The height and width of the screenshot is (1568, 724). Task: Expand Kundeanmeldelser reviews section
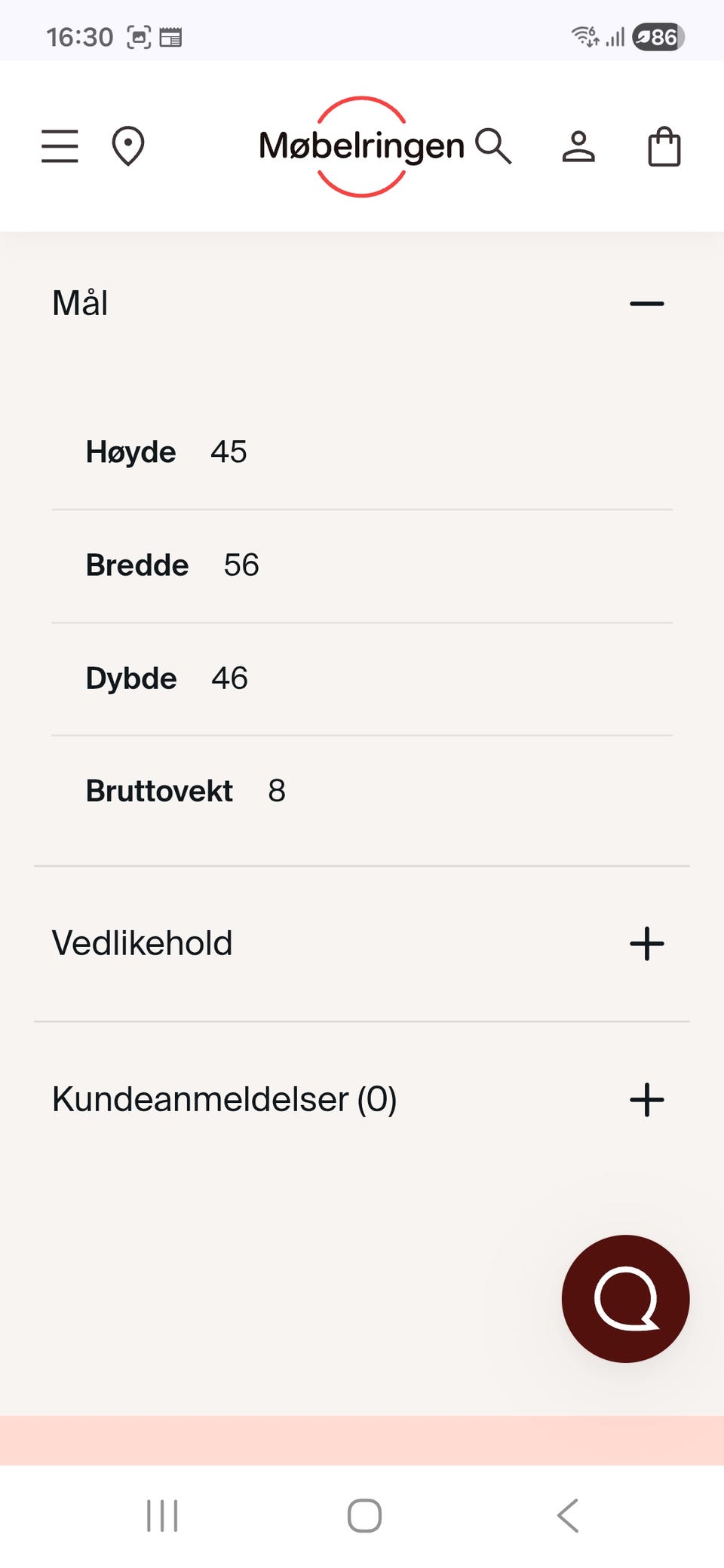point(646,1099)
